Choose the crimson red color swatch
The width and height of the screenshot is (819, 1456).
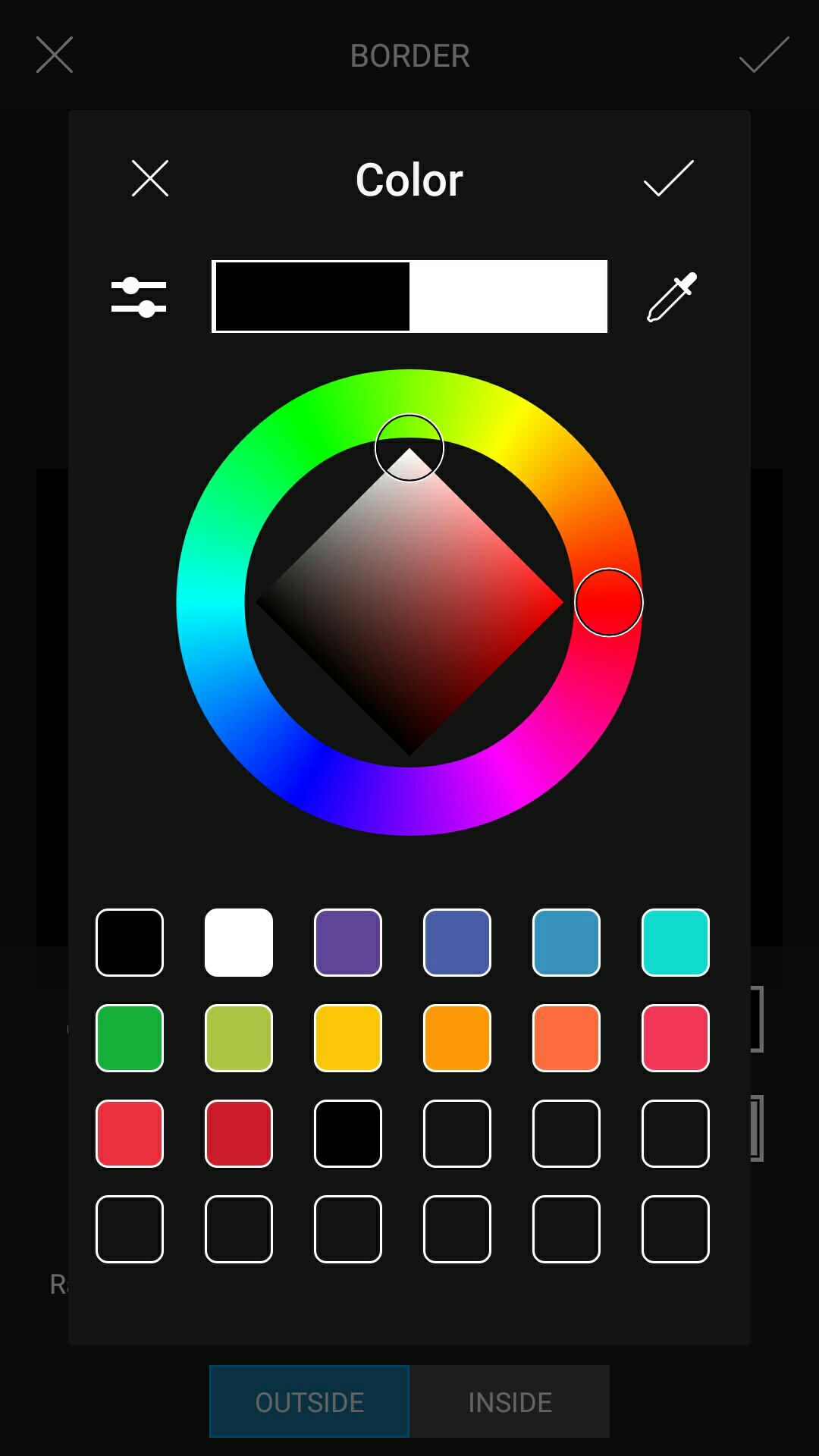pos(239,1134)
